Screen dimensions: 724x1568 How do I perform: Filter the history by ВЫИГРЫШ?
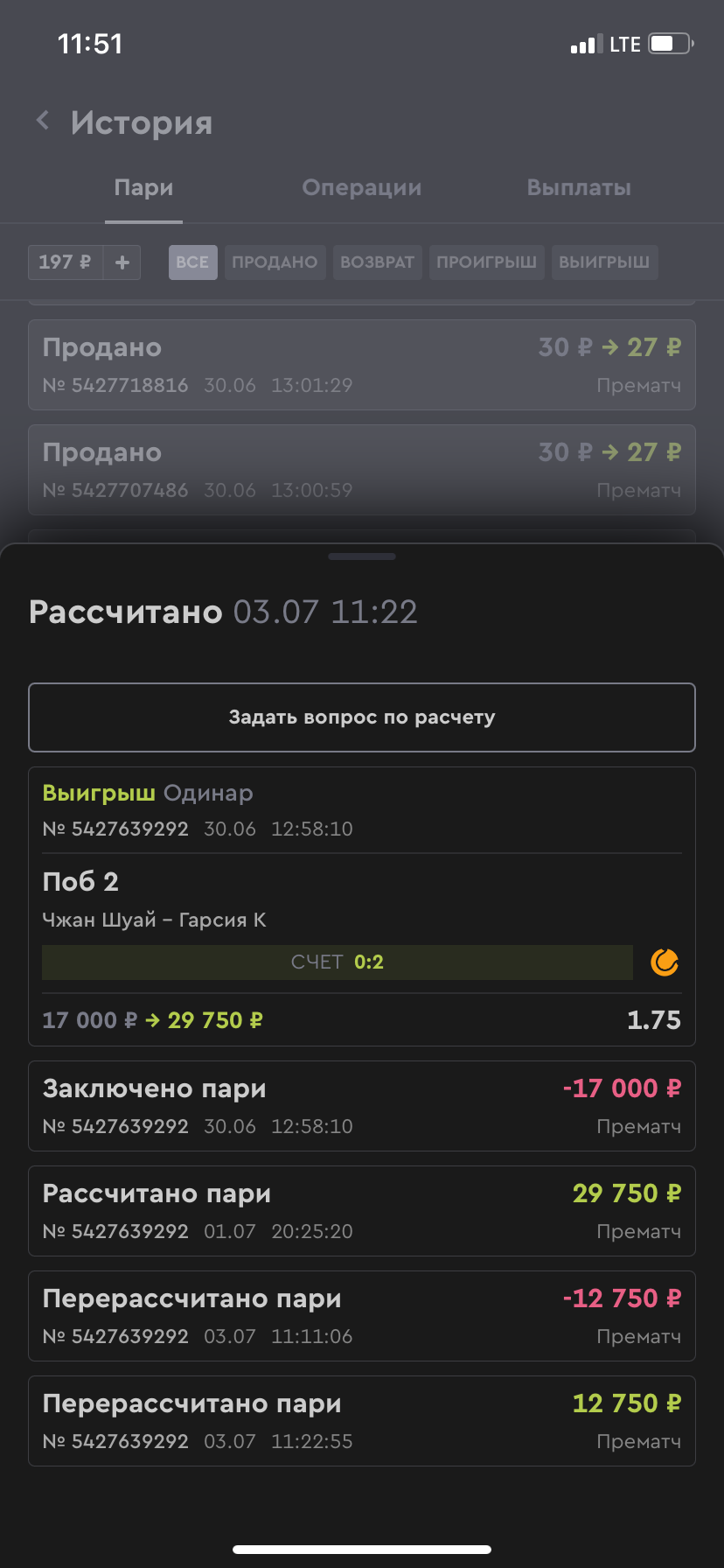pos(603,262)
